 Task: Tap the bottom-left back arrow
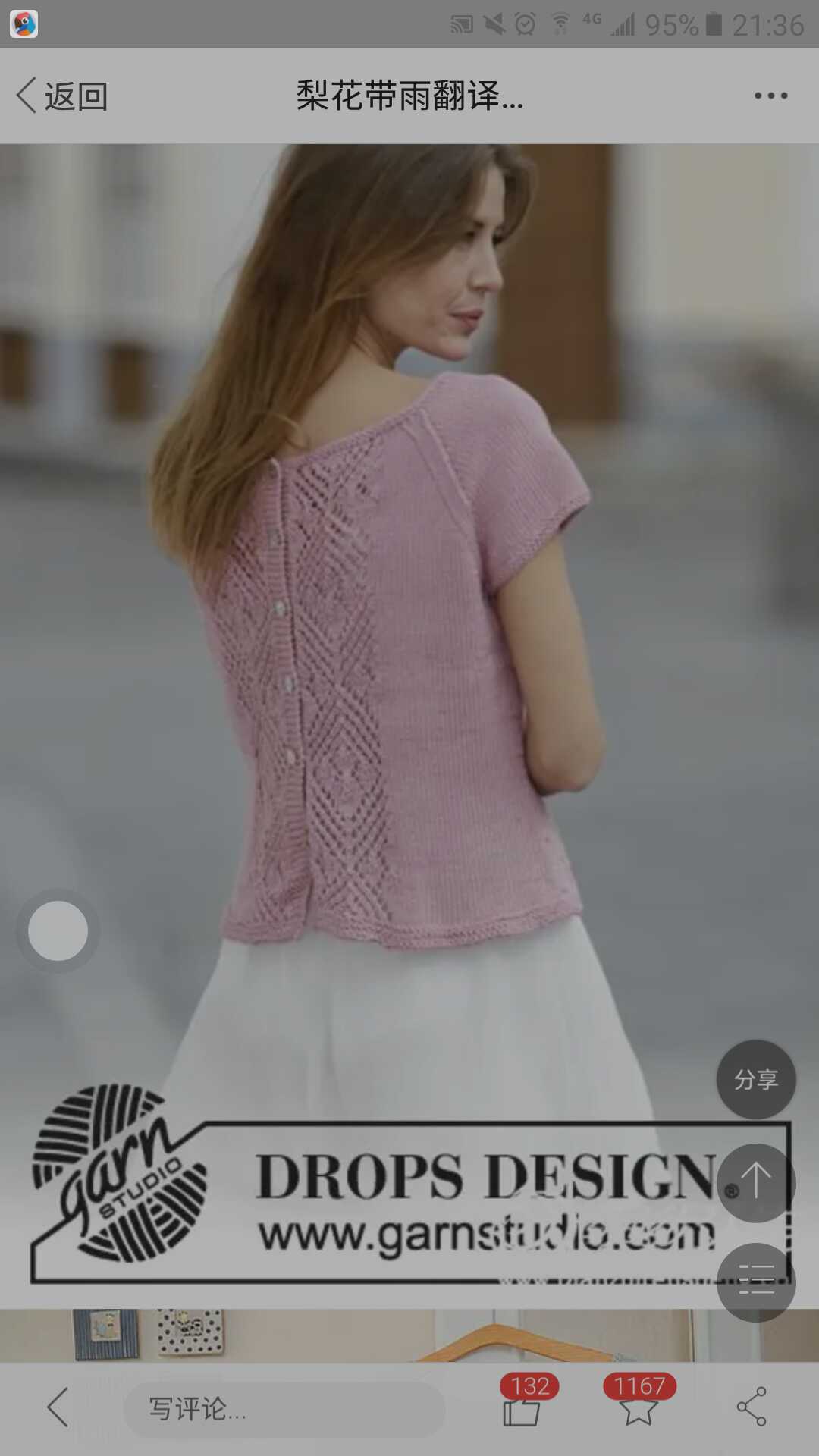(x=58, y=1407)
